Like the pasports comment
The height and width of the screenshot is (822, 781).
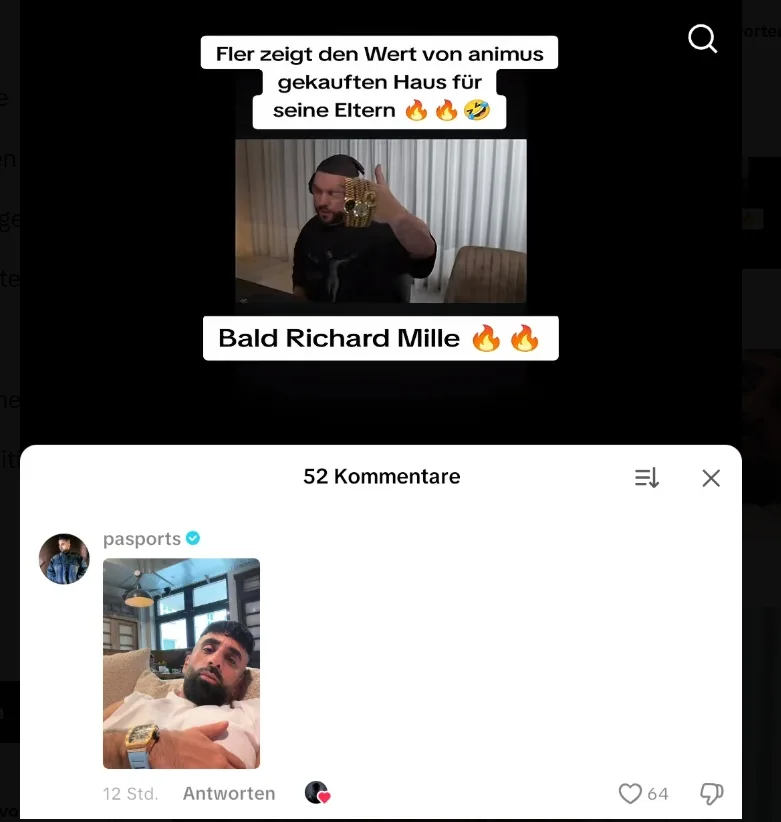tap(630, 794)
